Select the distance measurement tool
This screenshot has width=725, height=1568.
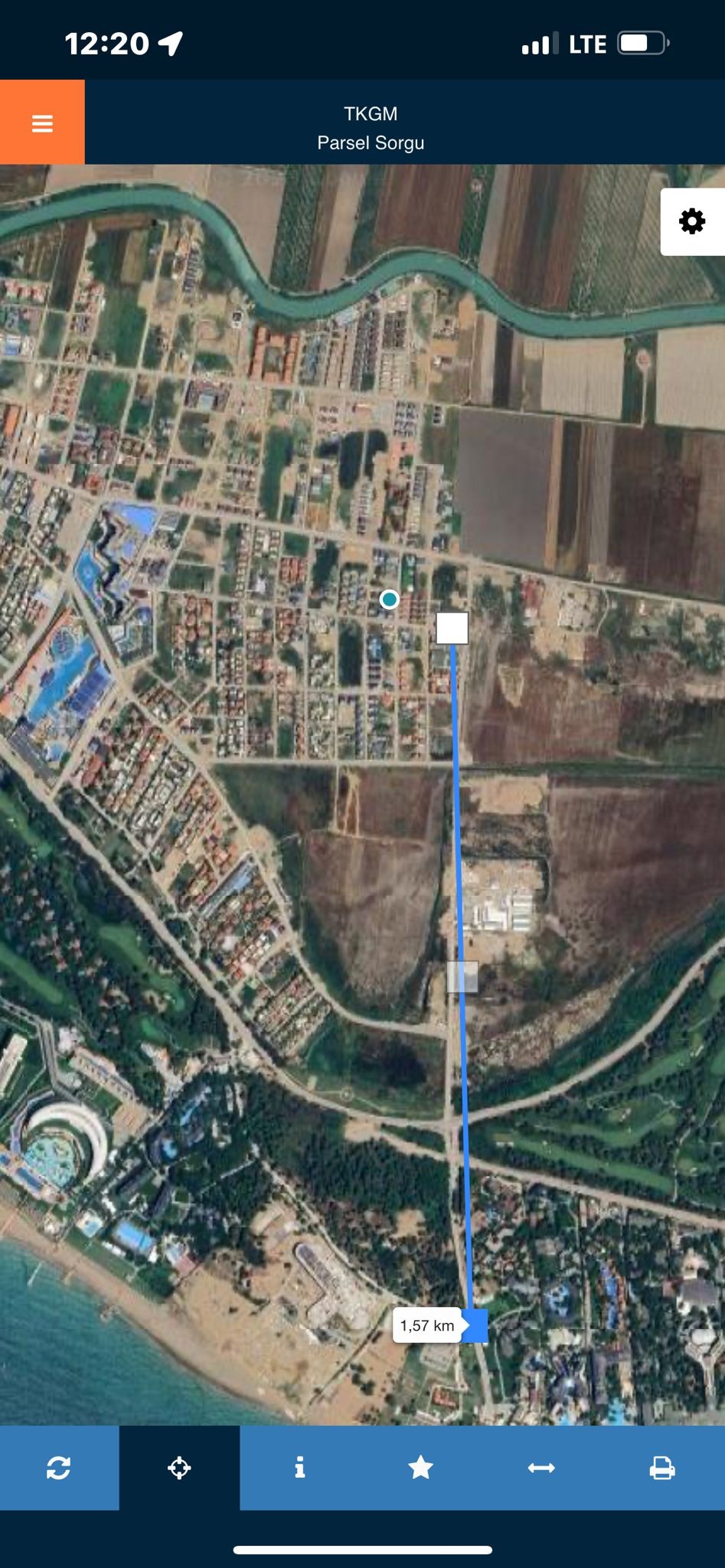point(541,1467)
